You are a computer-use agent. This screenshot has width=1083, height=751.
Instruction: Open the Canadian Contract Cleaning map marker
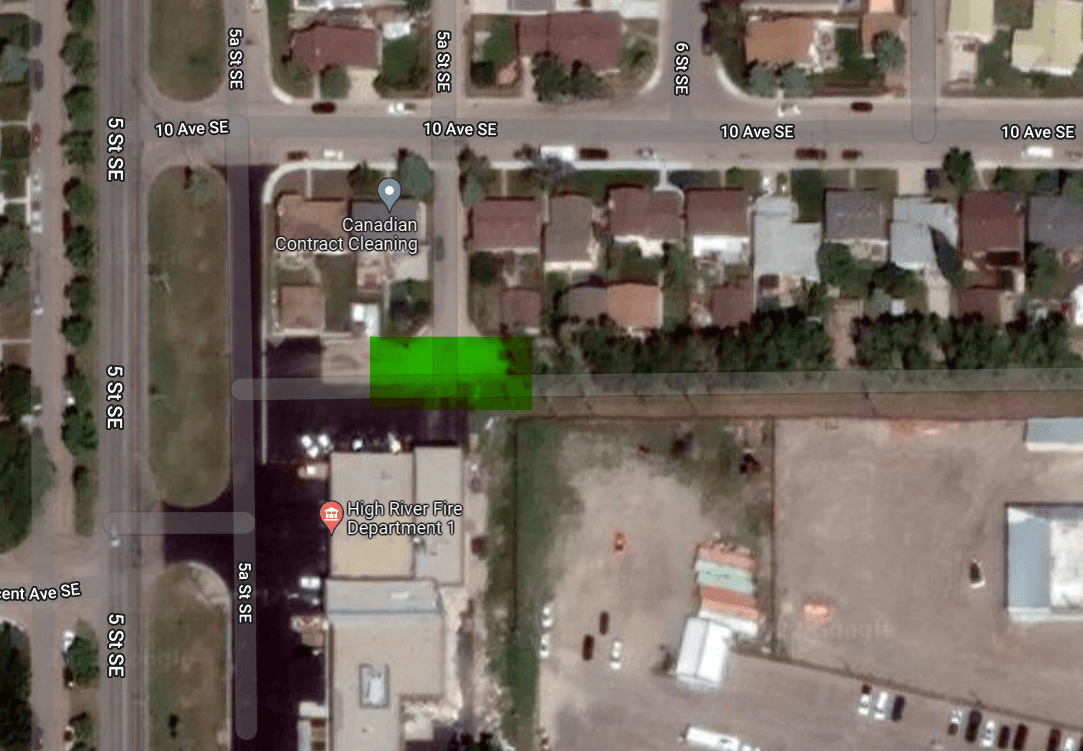(390, 193)
